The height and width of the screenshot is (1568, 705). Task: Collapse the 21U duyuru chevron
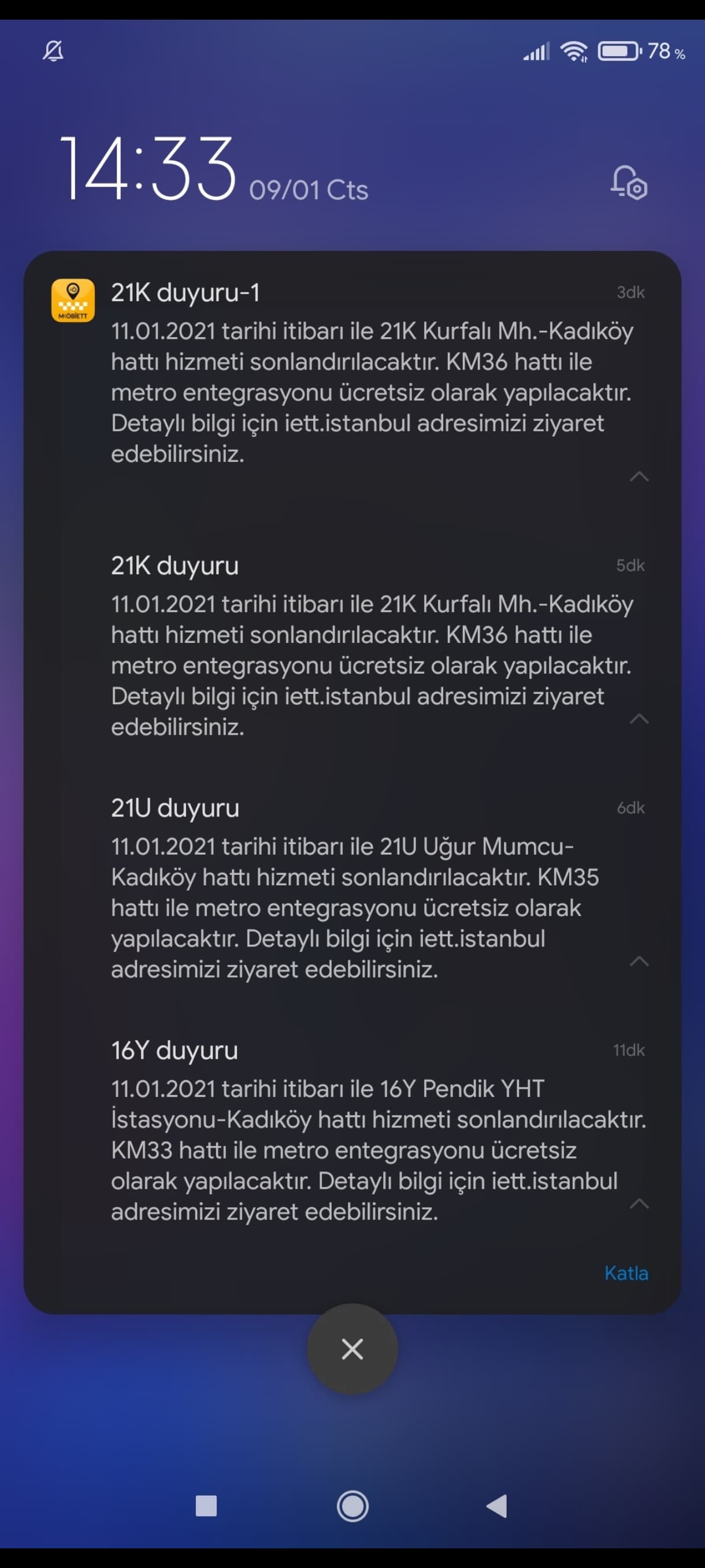[639, 961]
